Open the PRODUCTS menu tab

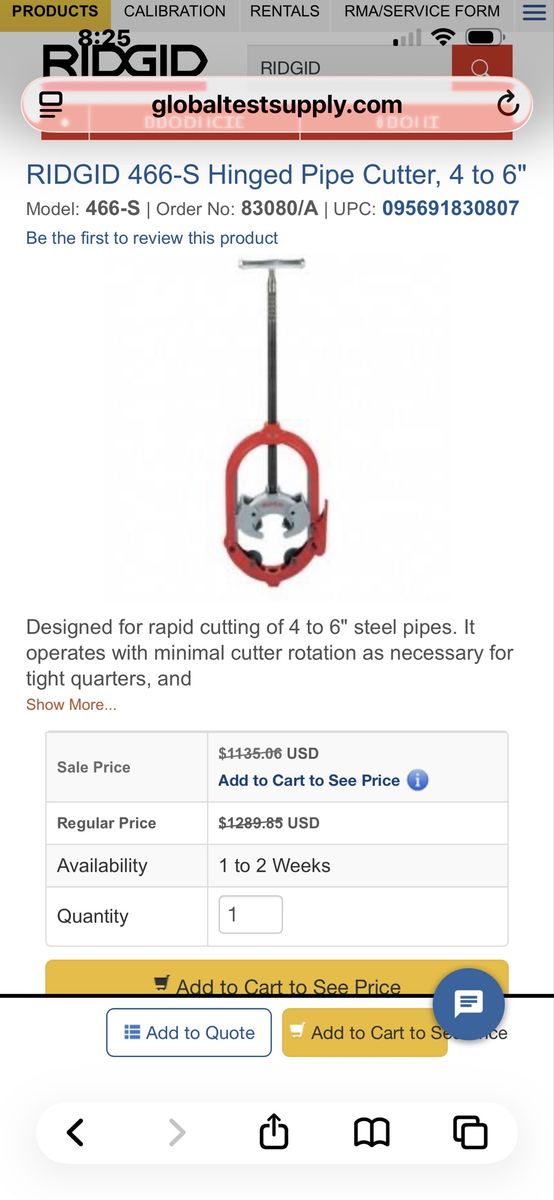[55, 12]
